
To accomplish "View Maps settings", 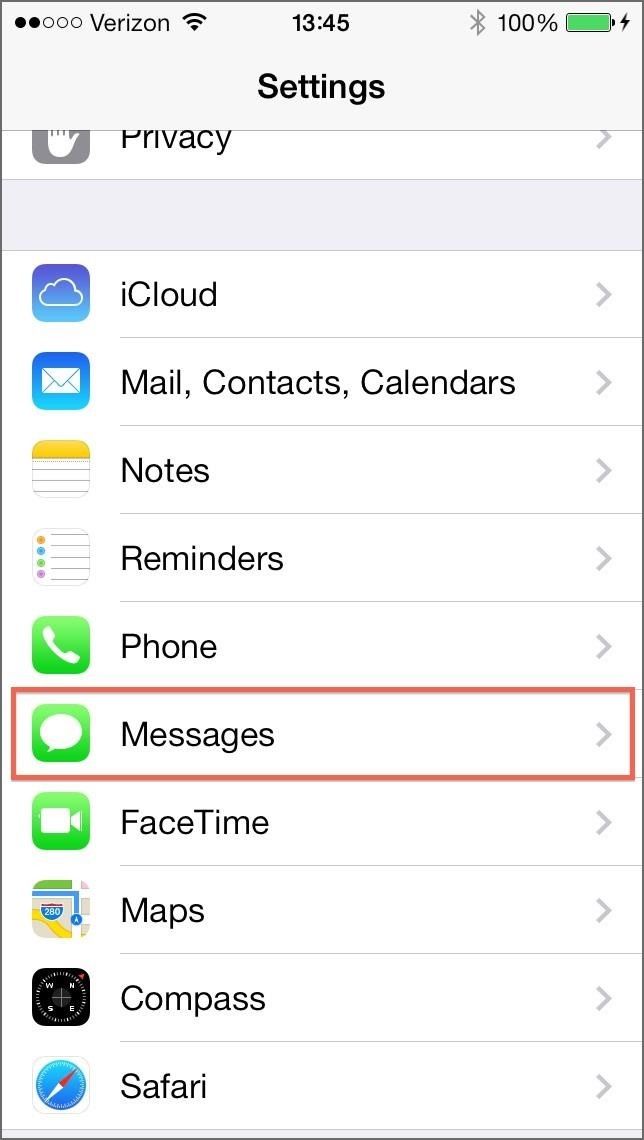I will (x=320, y=910).
